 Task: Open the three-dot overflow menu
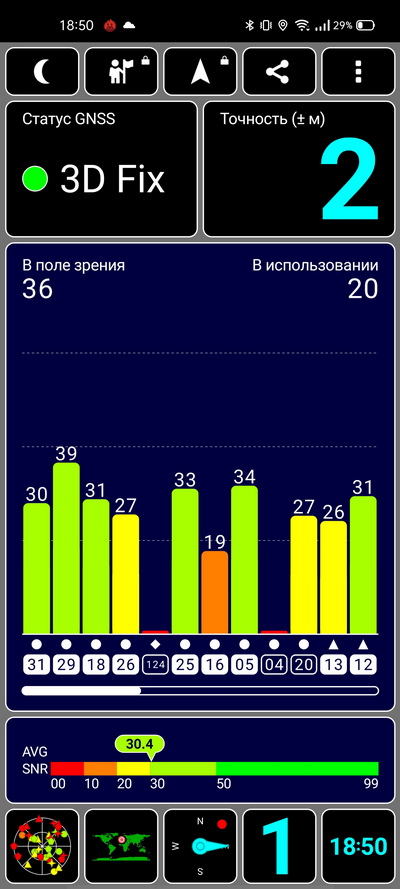point(358,71)
